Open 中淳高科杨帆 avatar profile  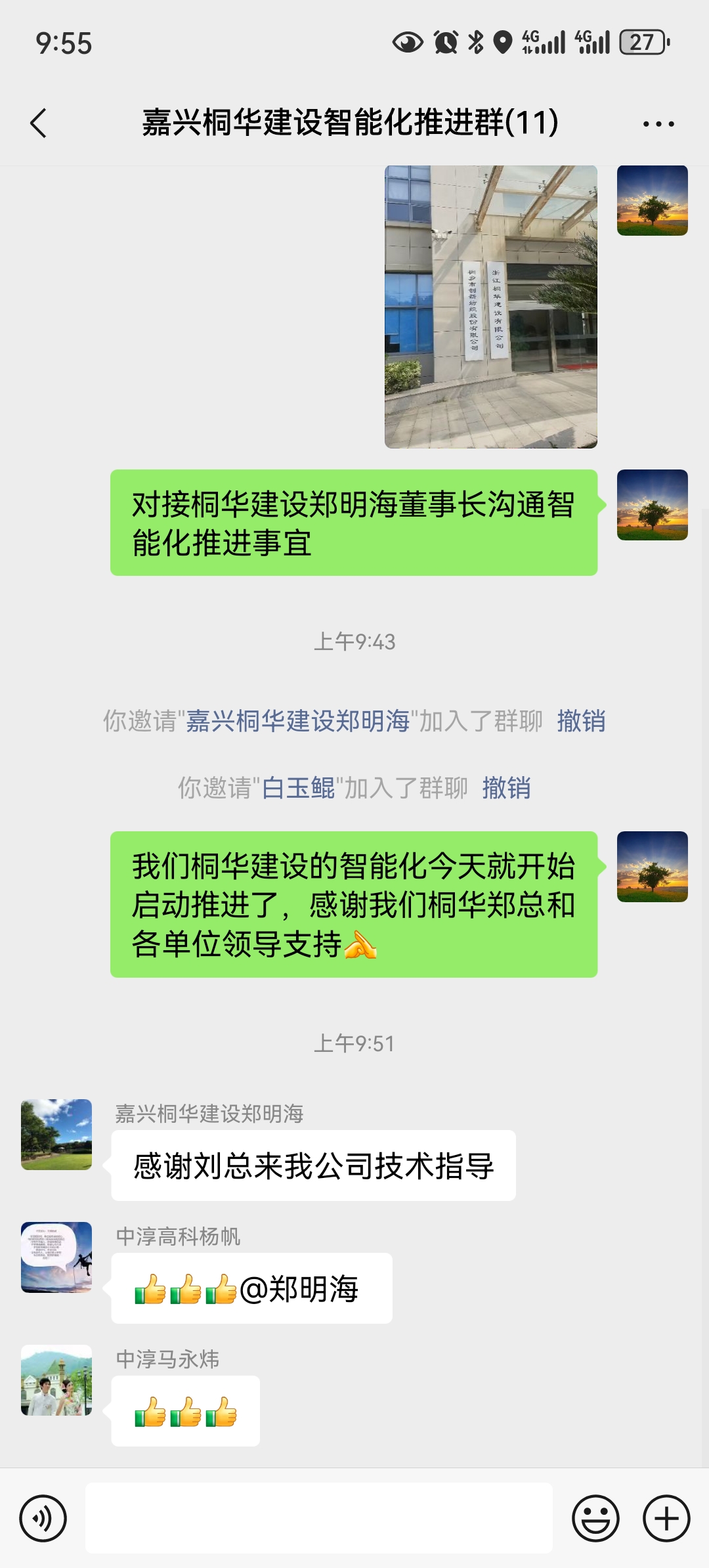click(x=56, y=1257)
